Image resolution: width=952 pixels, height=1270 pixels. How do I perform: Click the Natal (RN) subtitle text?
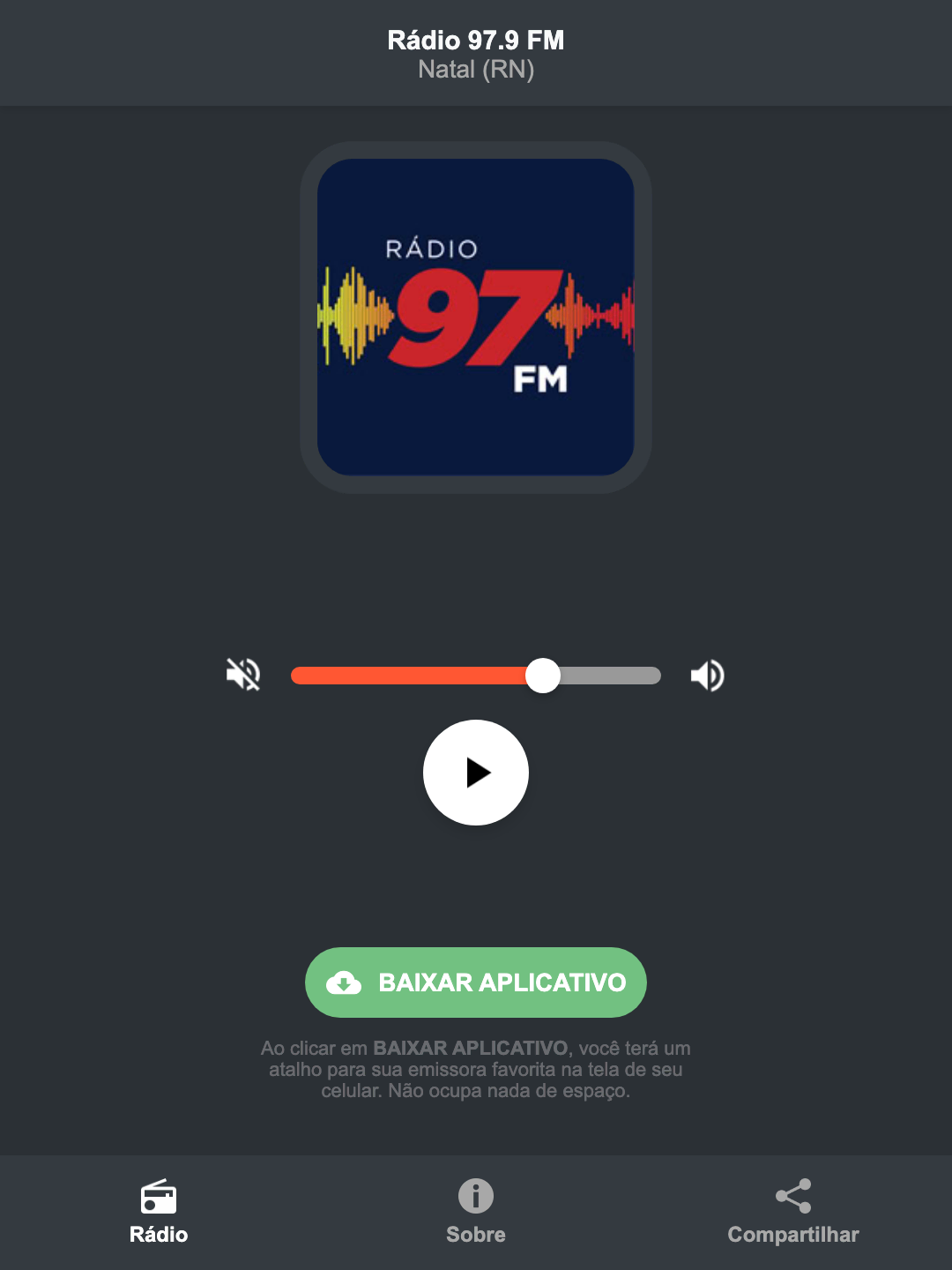click(x=475, y=70)
